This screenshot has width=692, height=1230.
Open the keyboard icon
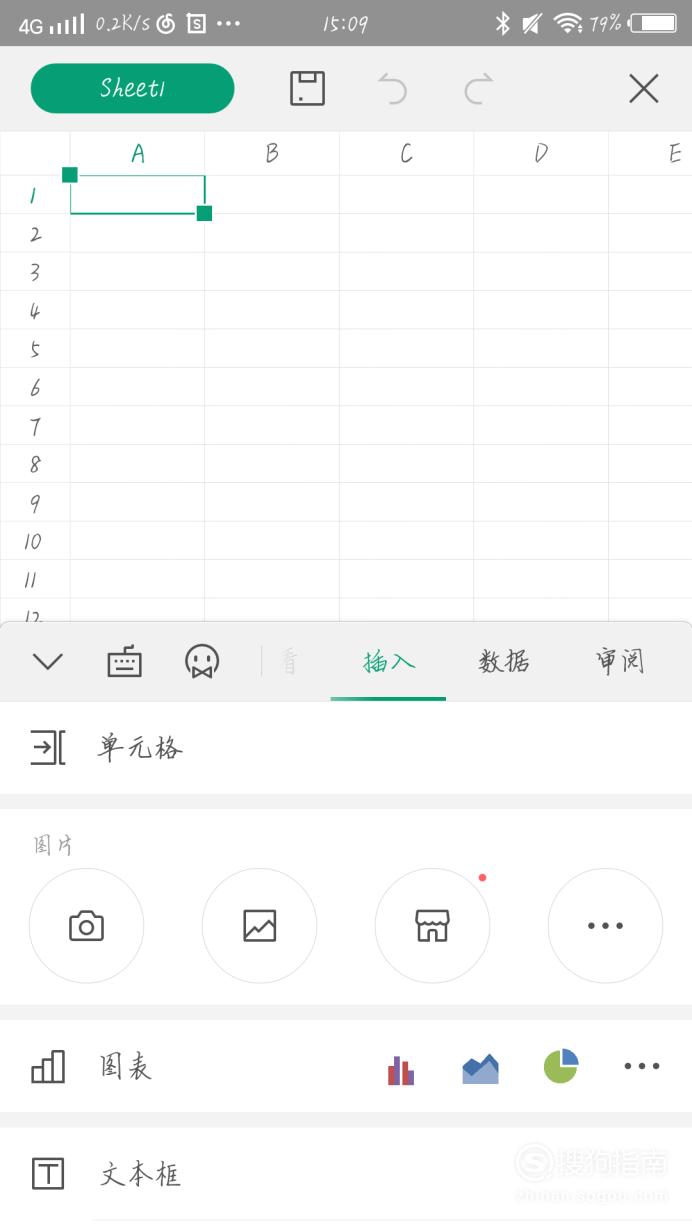pyautogui.click(x=124, y=662)
